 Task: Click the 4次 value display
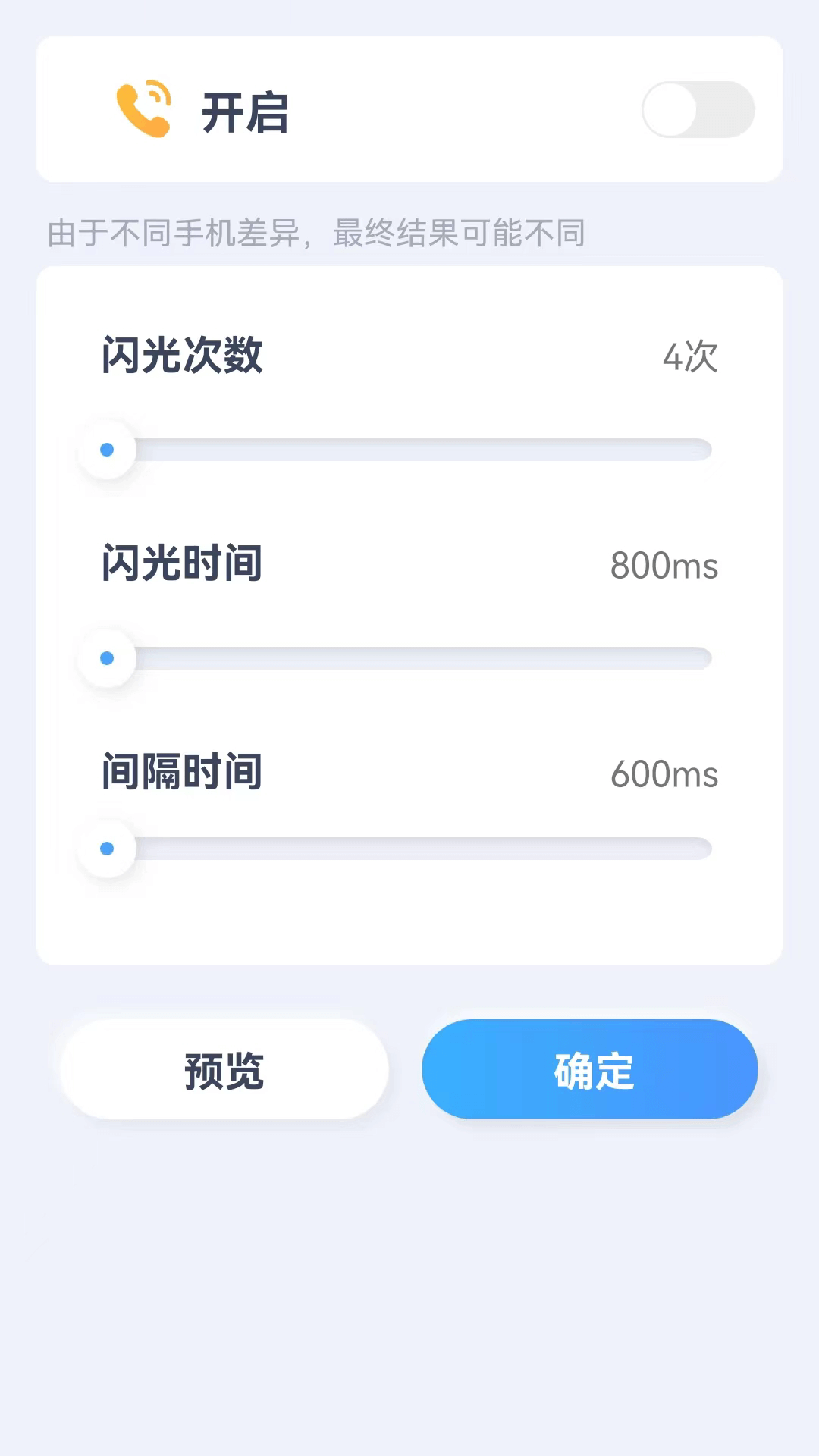(x=691, y=356)
